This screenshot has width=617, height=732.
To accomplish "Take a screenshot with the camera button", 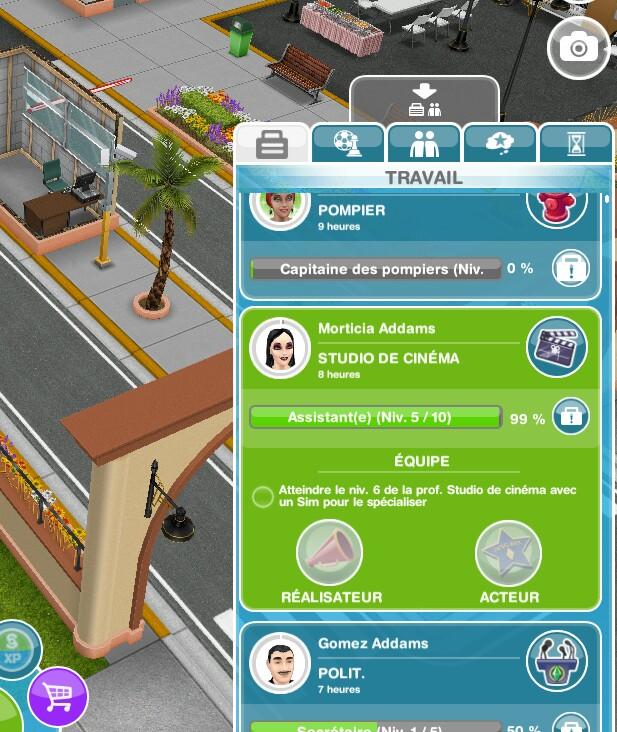I will 579,48.
